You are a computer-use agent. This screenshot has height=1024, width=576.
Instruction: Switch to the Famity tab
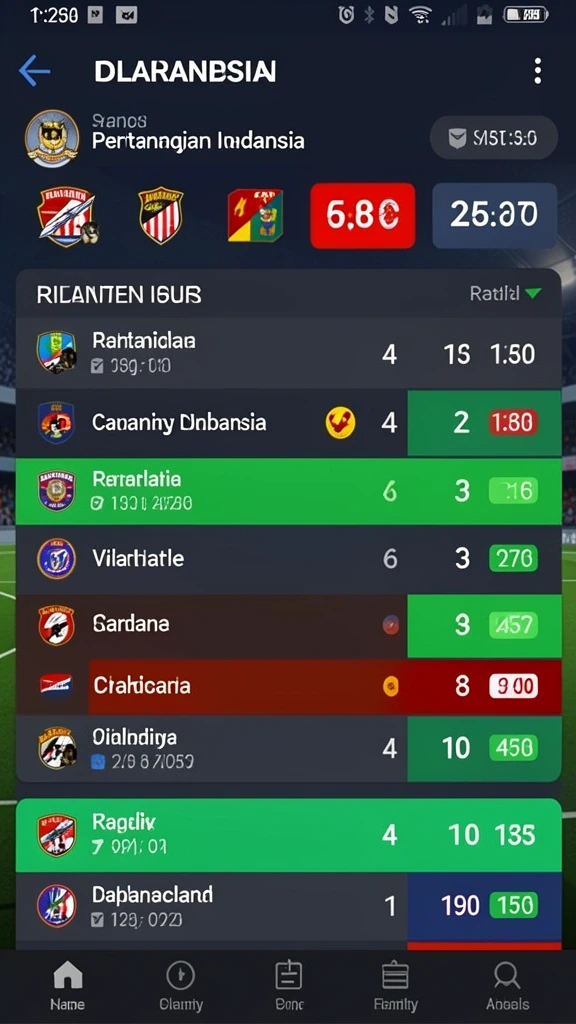[395, 986]
